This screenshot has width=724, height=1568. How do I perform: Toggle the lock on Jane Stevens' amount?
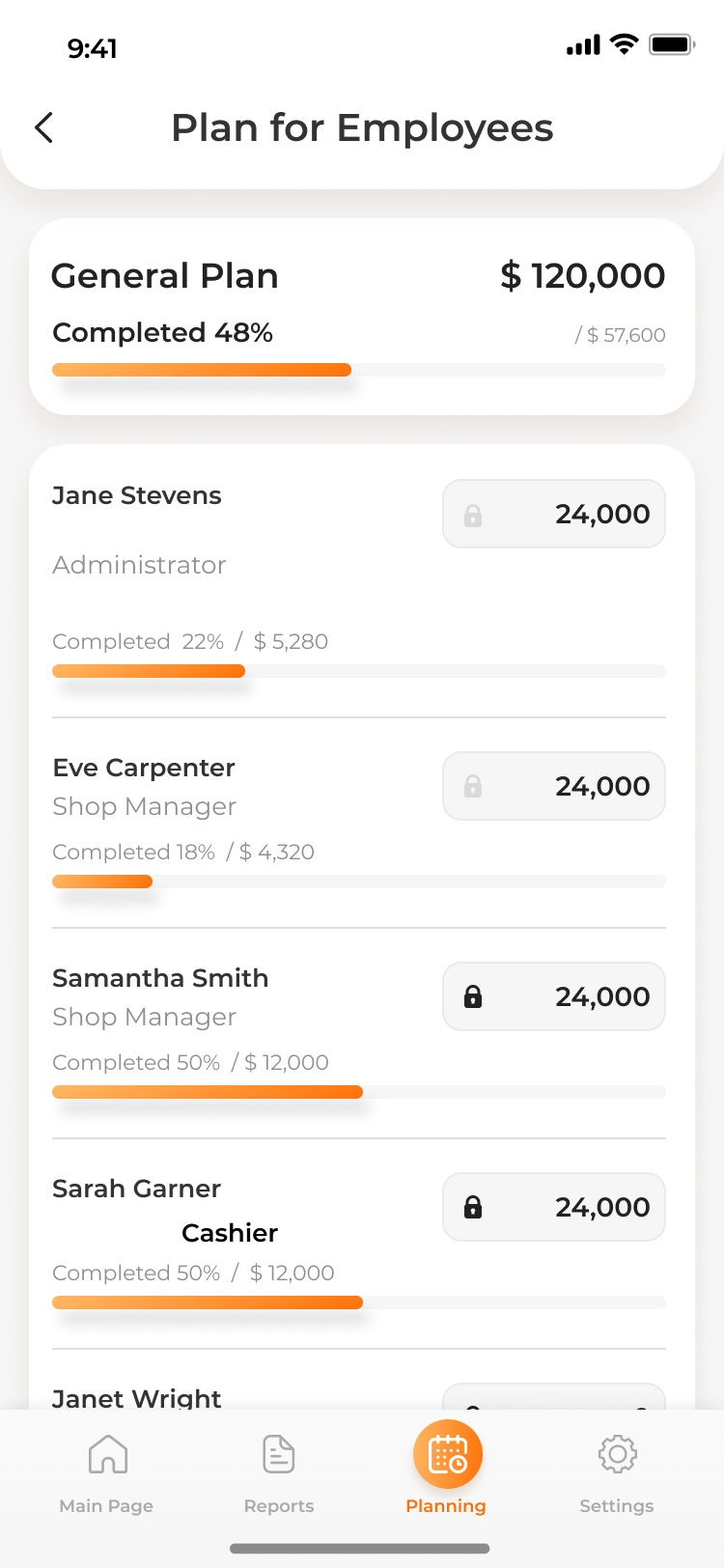click(473, 515)
